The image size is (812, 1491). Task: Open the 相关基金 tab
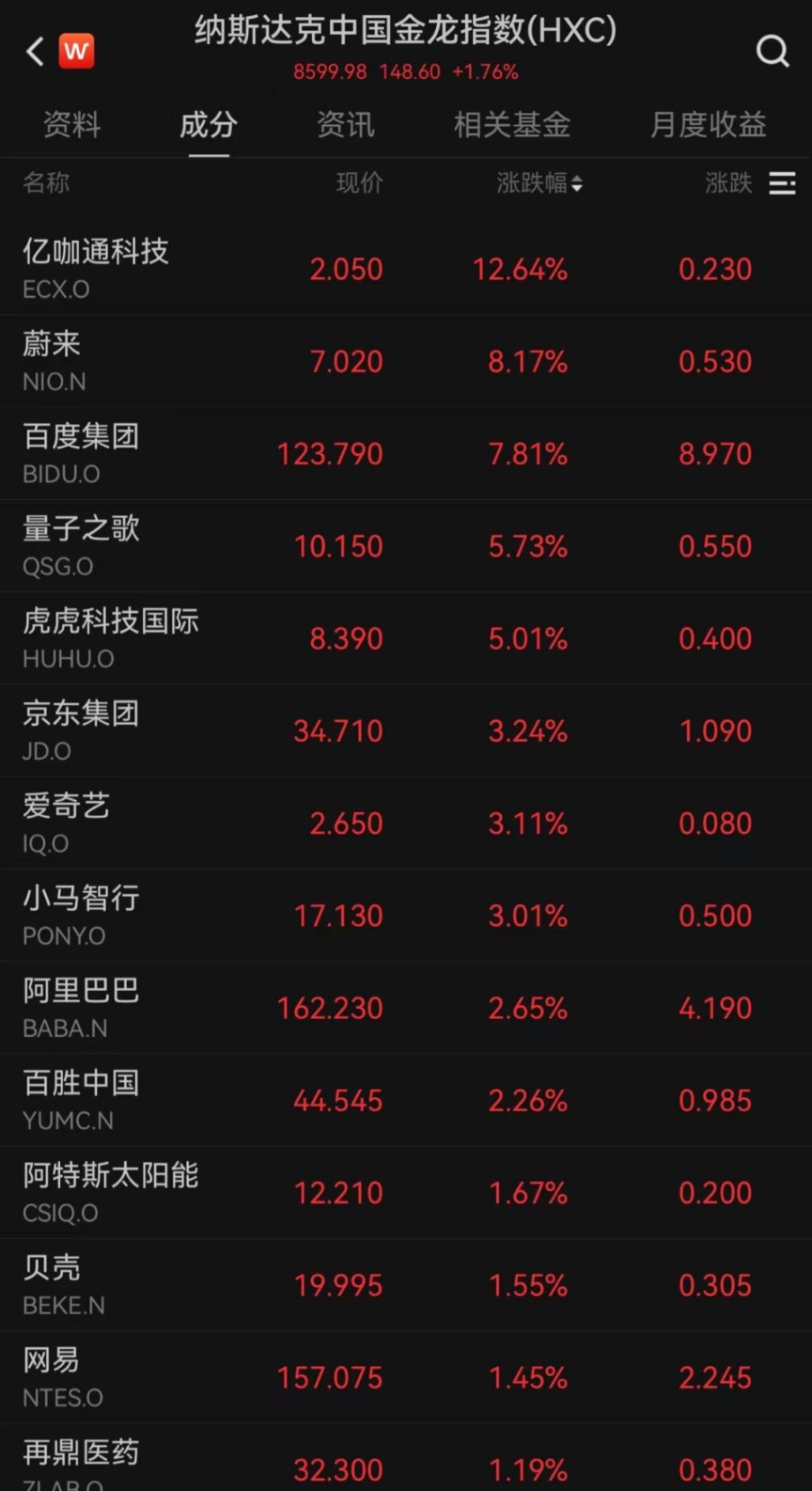click(512, 124)
